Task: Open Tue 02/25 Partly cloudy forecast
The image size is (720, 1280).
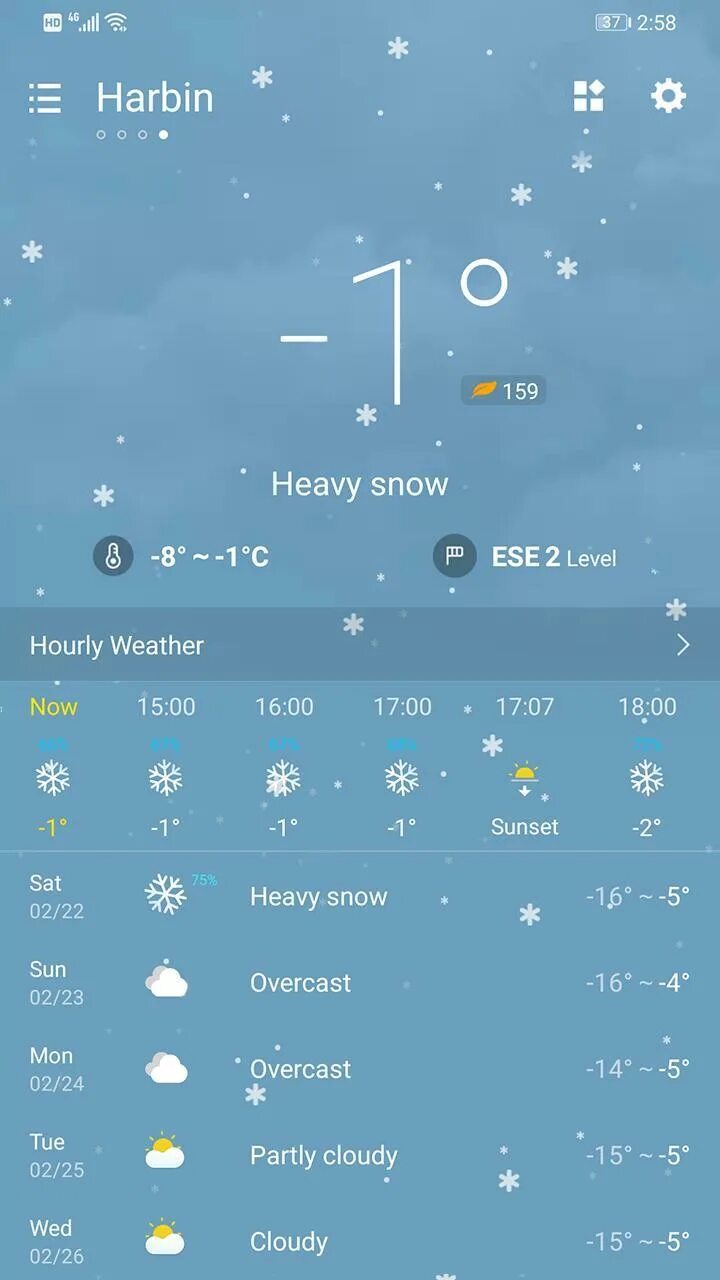Action: [x=360, y=1155]
